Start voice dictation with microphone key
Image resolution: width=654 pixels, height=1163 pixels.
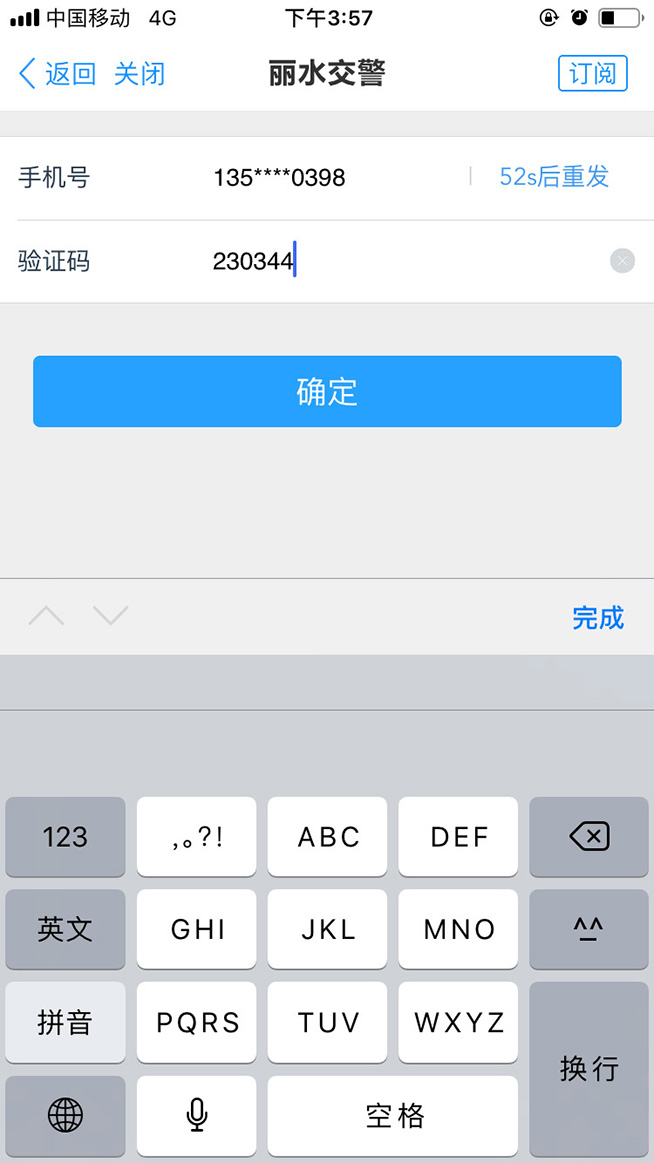click(x=196, y=1115)
